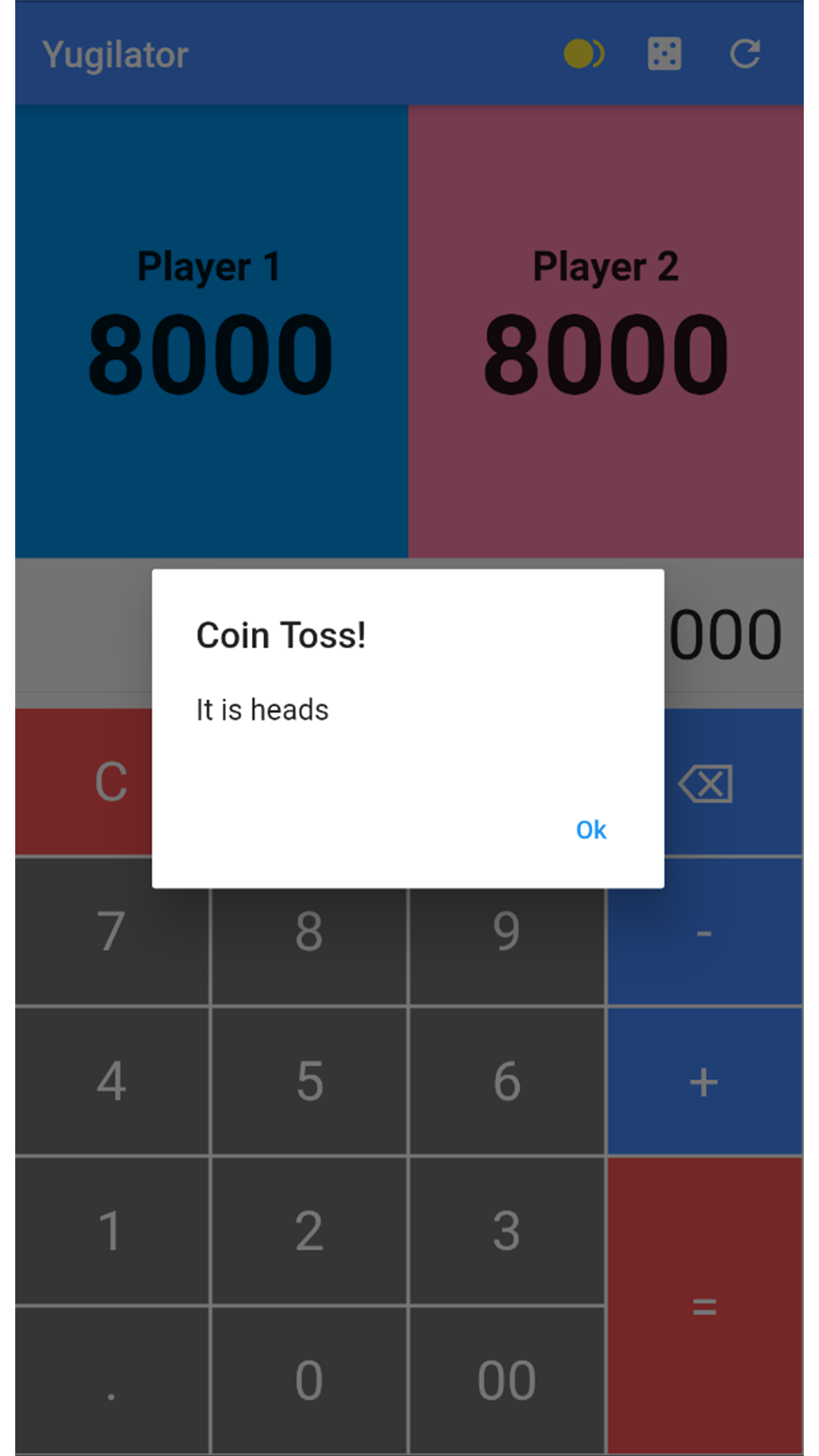Tap the decimal point key
The width and height of the screenshot is (819, 1456).
point(111,1380)
